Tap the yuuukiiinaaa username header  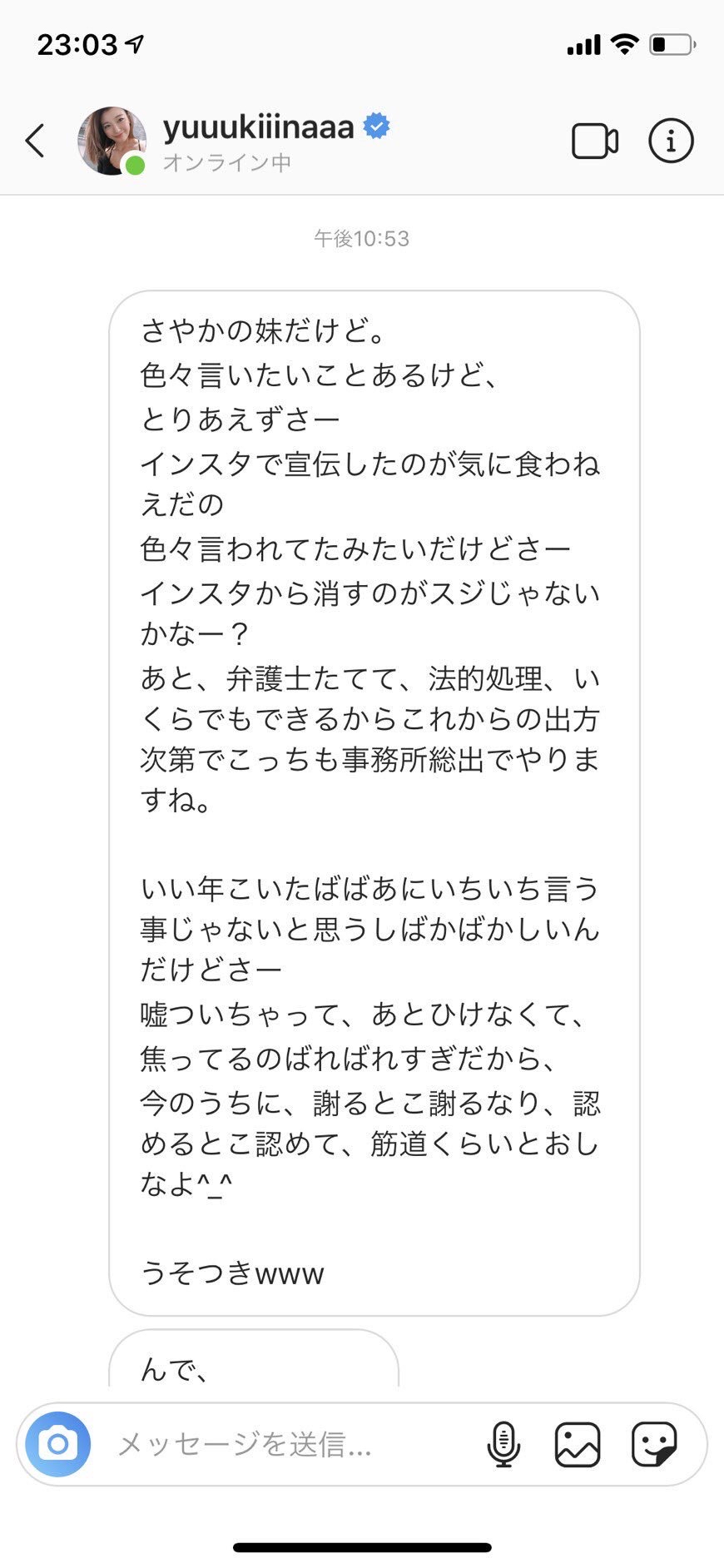click(x=259, y=127)
